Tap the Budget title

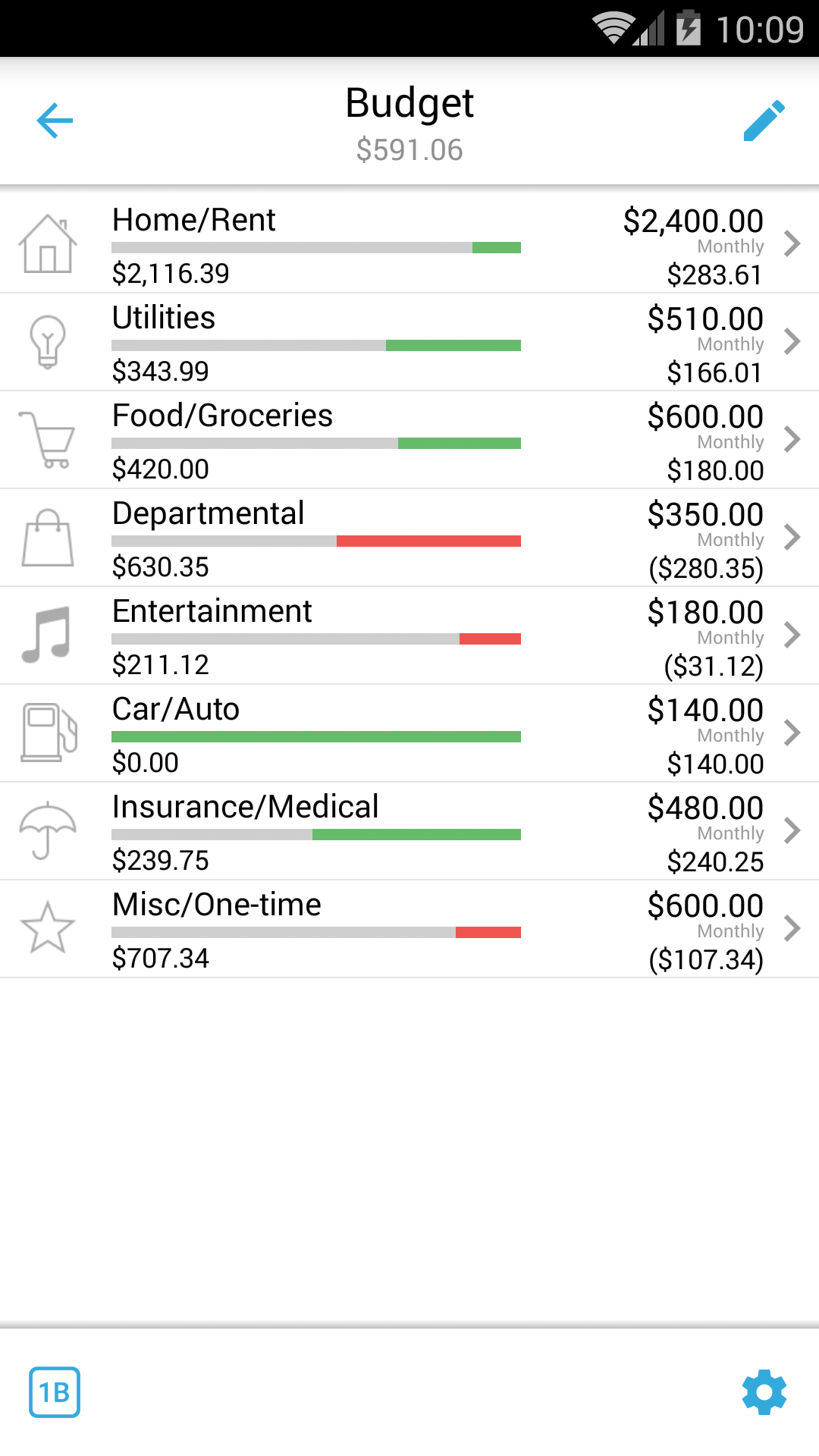coord(409,103)
